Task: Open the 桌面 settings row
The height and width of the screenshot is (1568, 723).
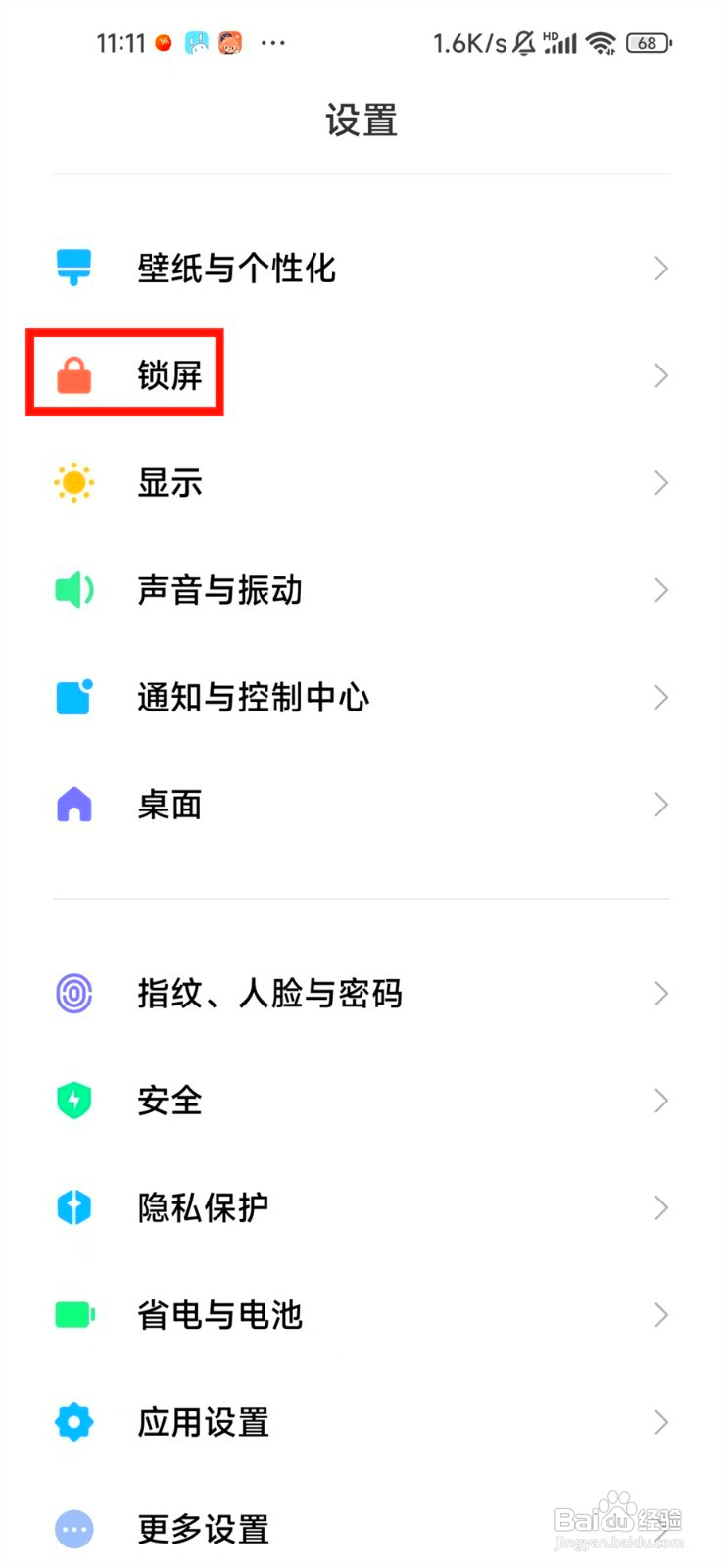Action: pos(361,805)
